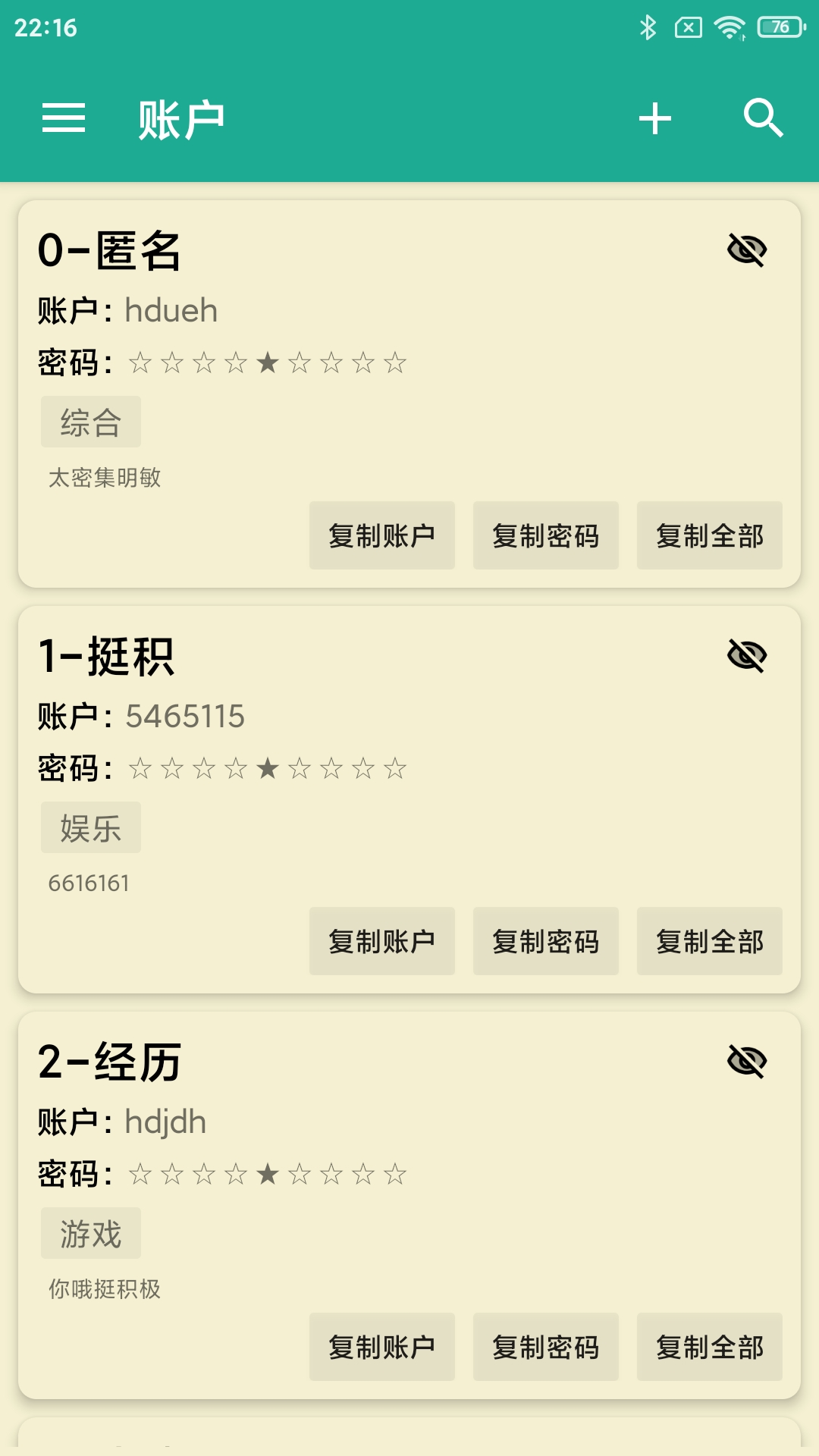Click the plus icon to add an account
The width and height of the screenshot is (819, 1456).
pyautogui.click(x=655, y=118)
